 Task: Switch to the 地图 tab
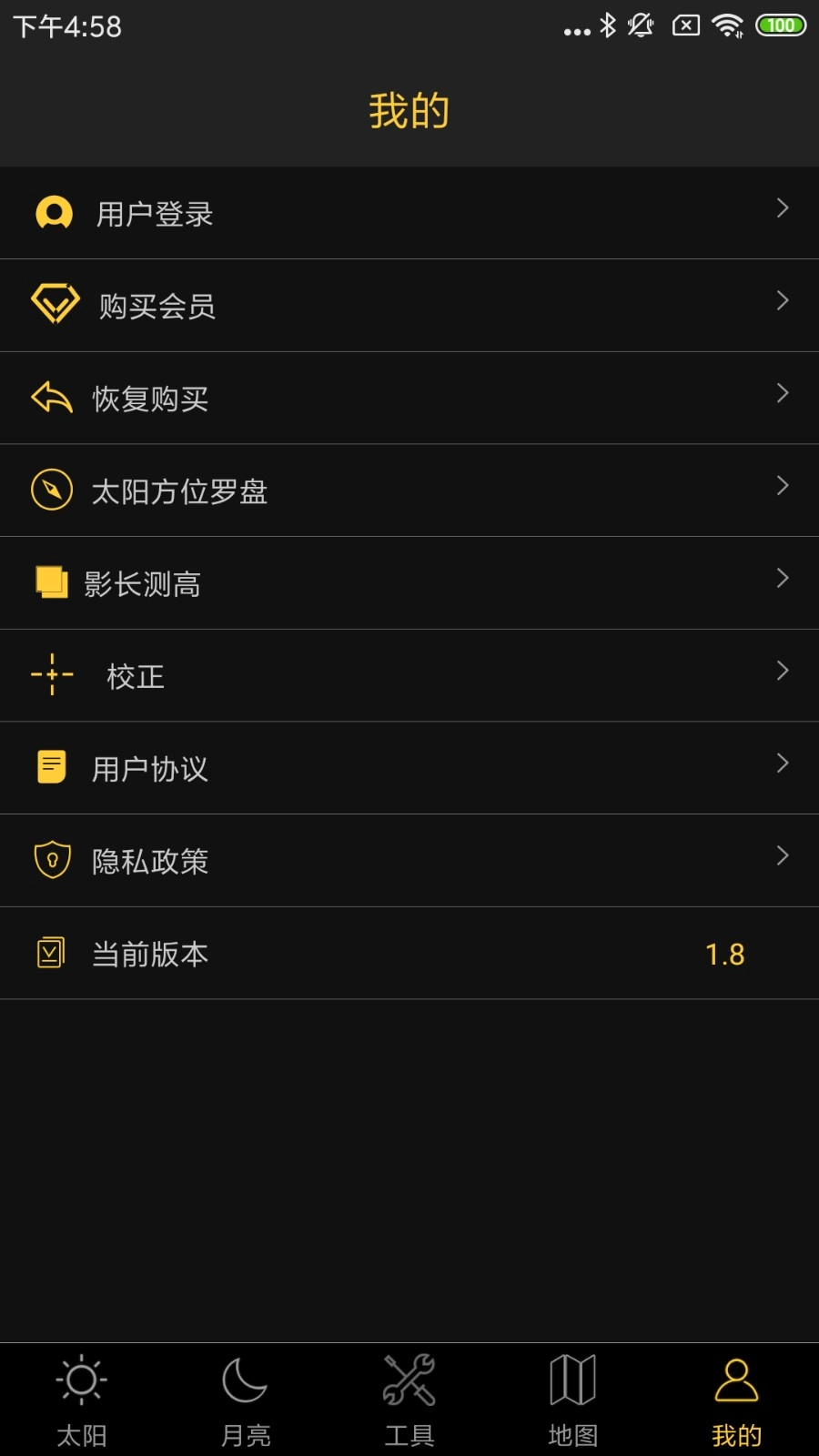(x=571, y=1399)
